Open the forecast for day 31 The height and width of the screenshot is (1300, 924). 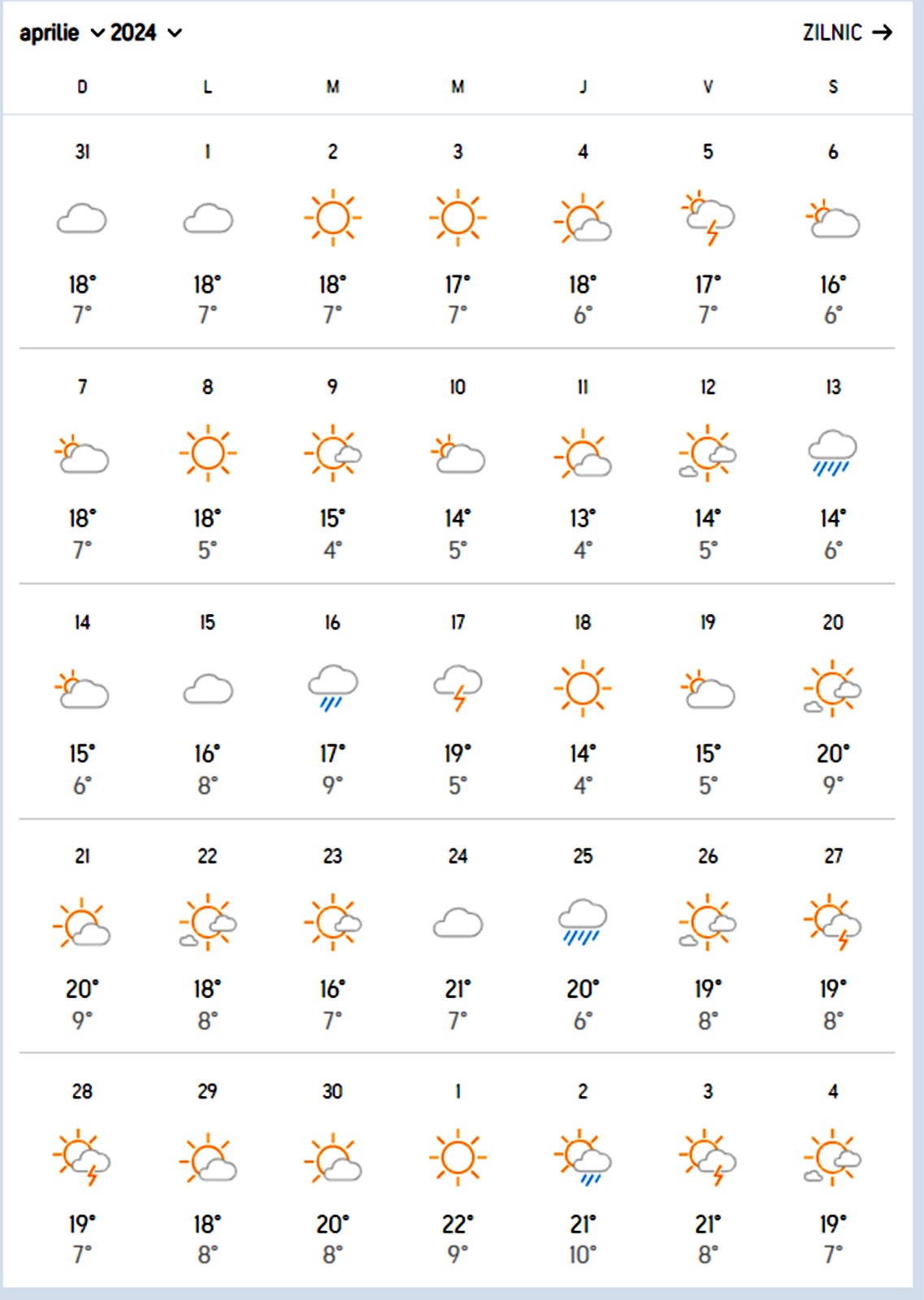coord(82,219)
